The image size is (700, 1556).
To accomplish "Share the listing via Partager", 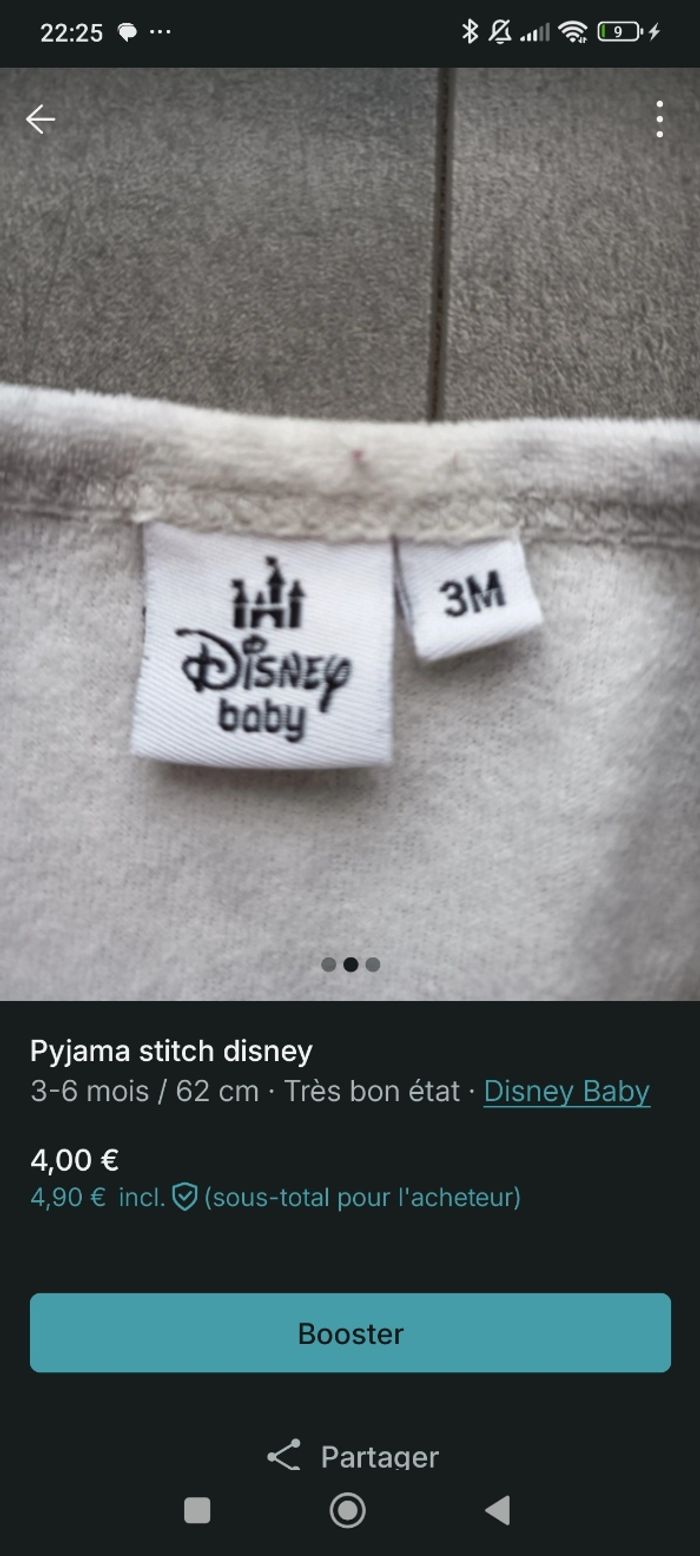I will click(353, 1455).
